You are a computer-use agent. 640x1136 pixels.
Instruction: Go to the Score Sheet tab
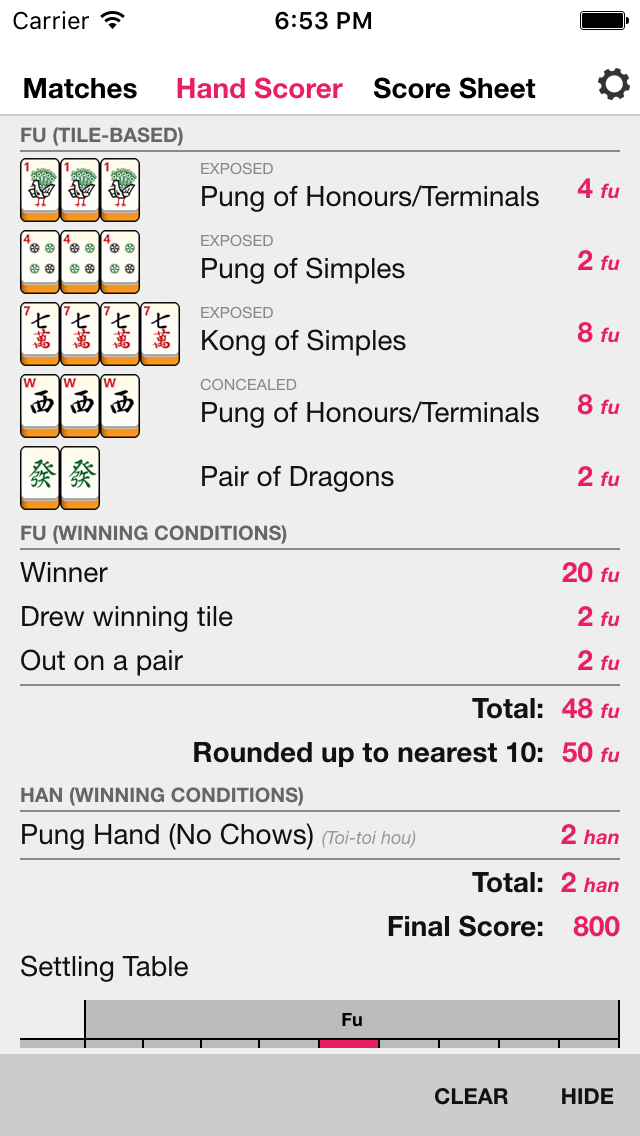(454, 88)
